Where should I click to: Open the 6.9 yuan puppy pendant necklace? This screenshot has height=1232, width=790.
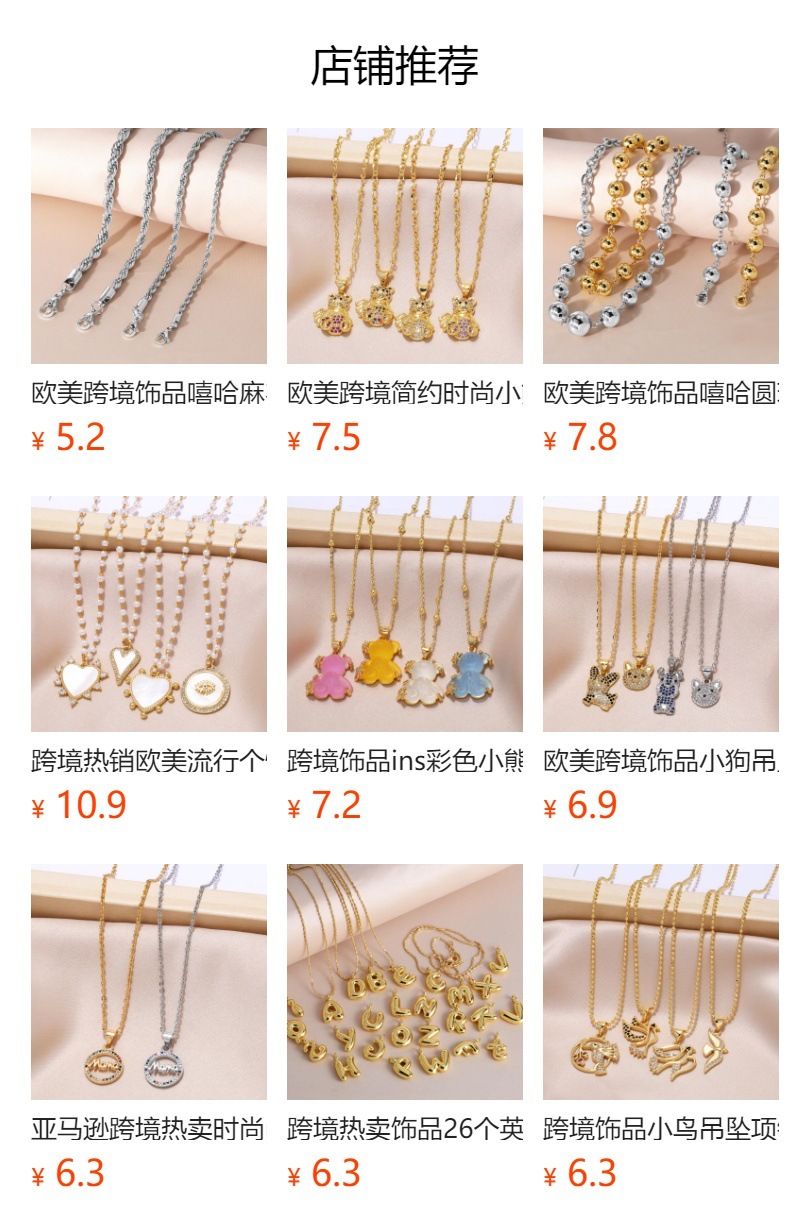660,614
